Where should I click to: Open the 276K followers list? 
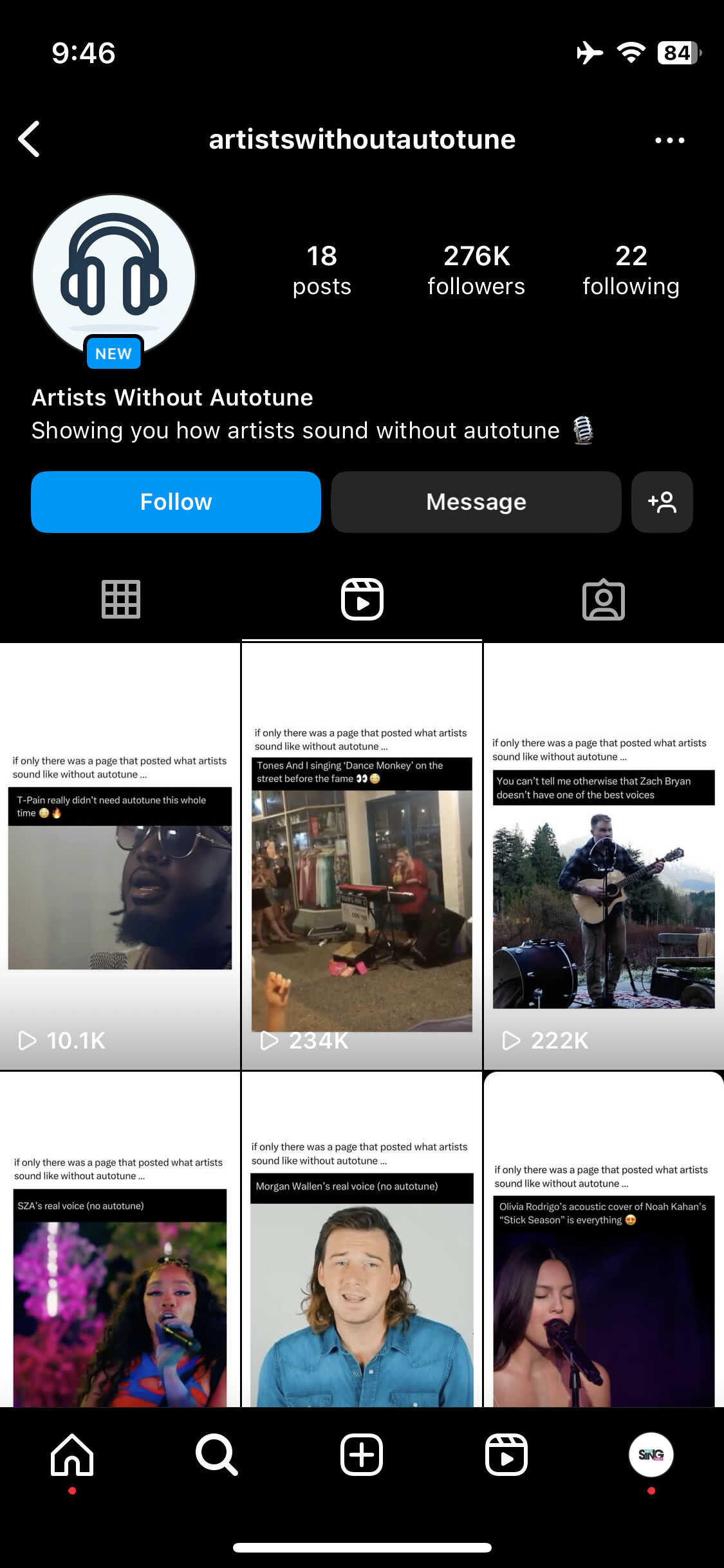(x=476, y=270)
